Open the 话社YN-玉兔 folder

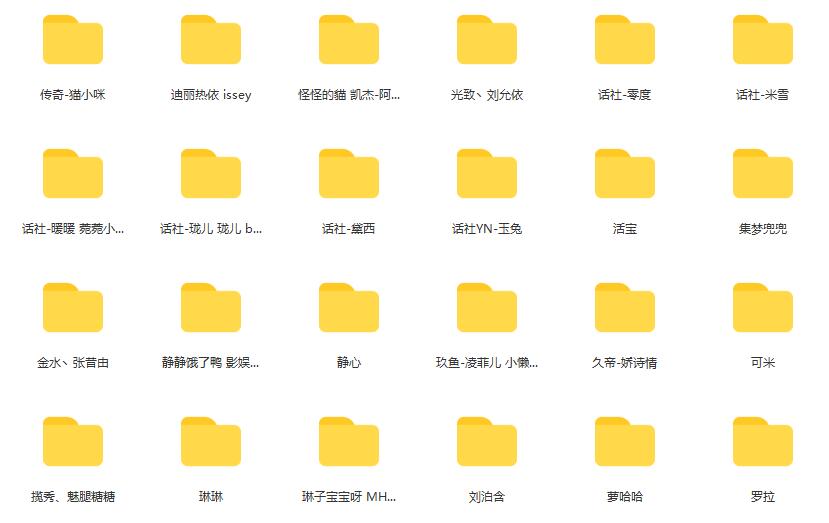point(487,176)
